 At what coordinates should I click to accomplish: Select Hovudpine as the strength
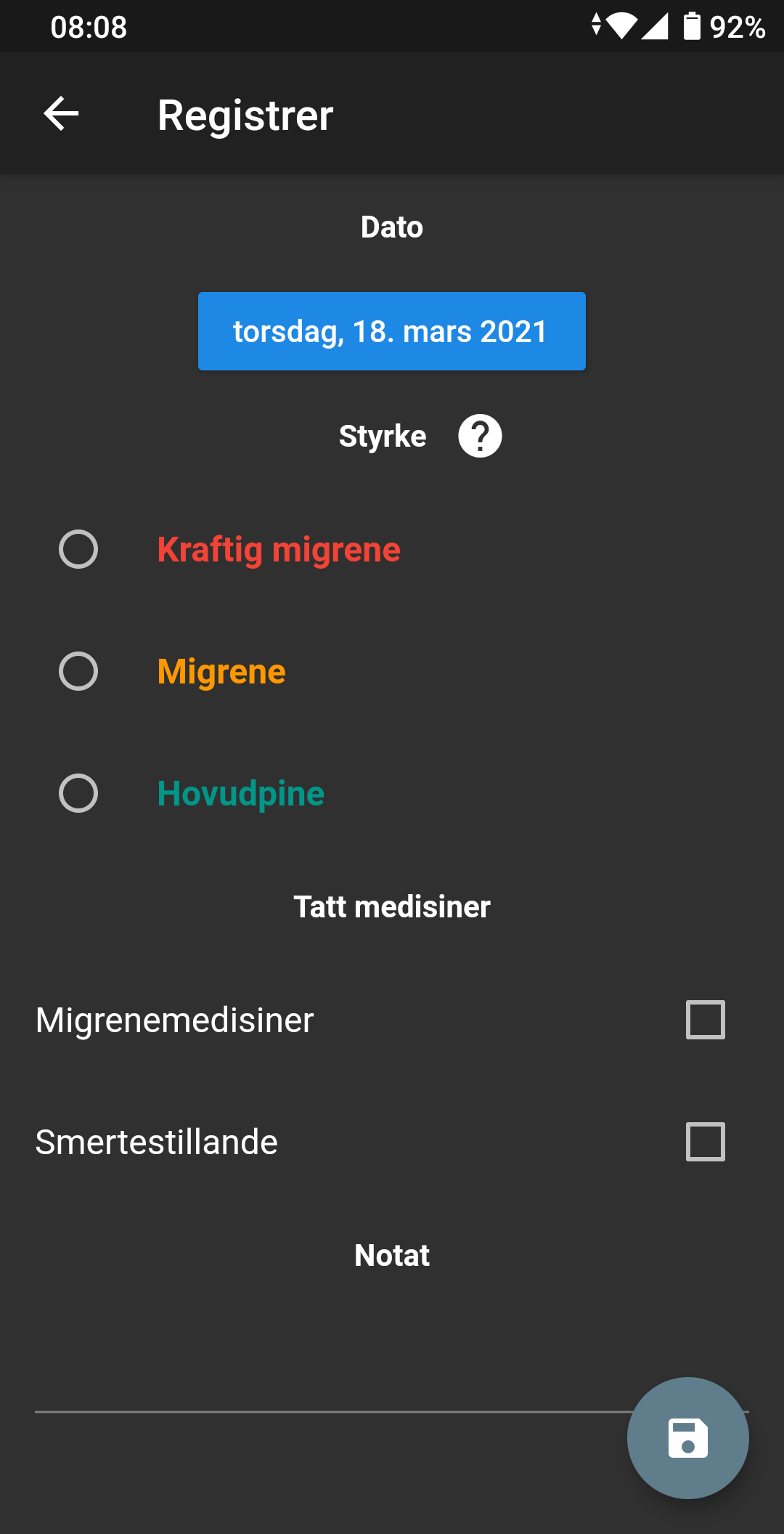point(78,793)
